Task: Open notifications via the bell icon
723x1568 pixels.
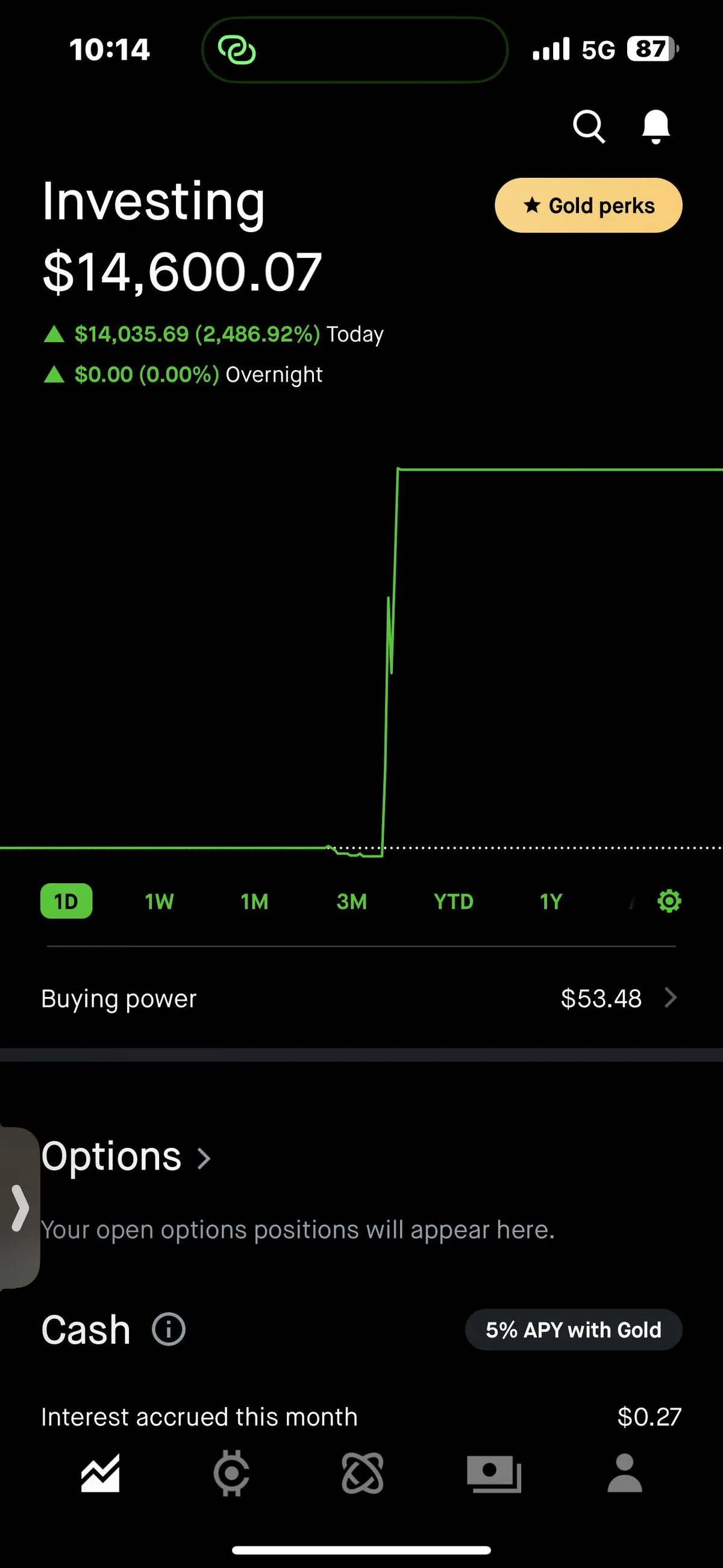Action: (656, 126)
